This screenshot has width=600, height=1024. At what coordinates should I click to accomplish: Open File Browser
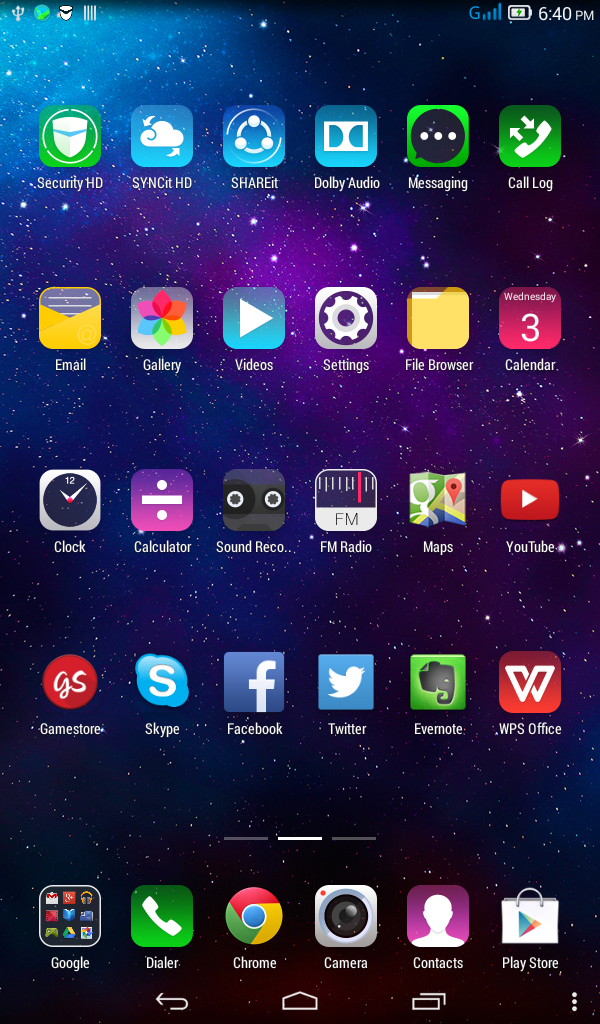pos(438,318)
